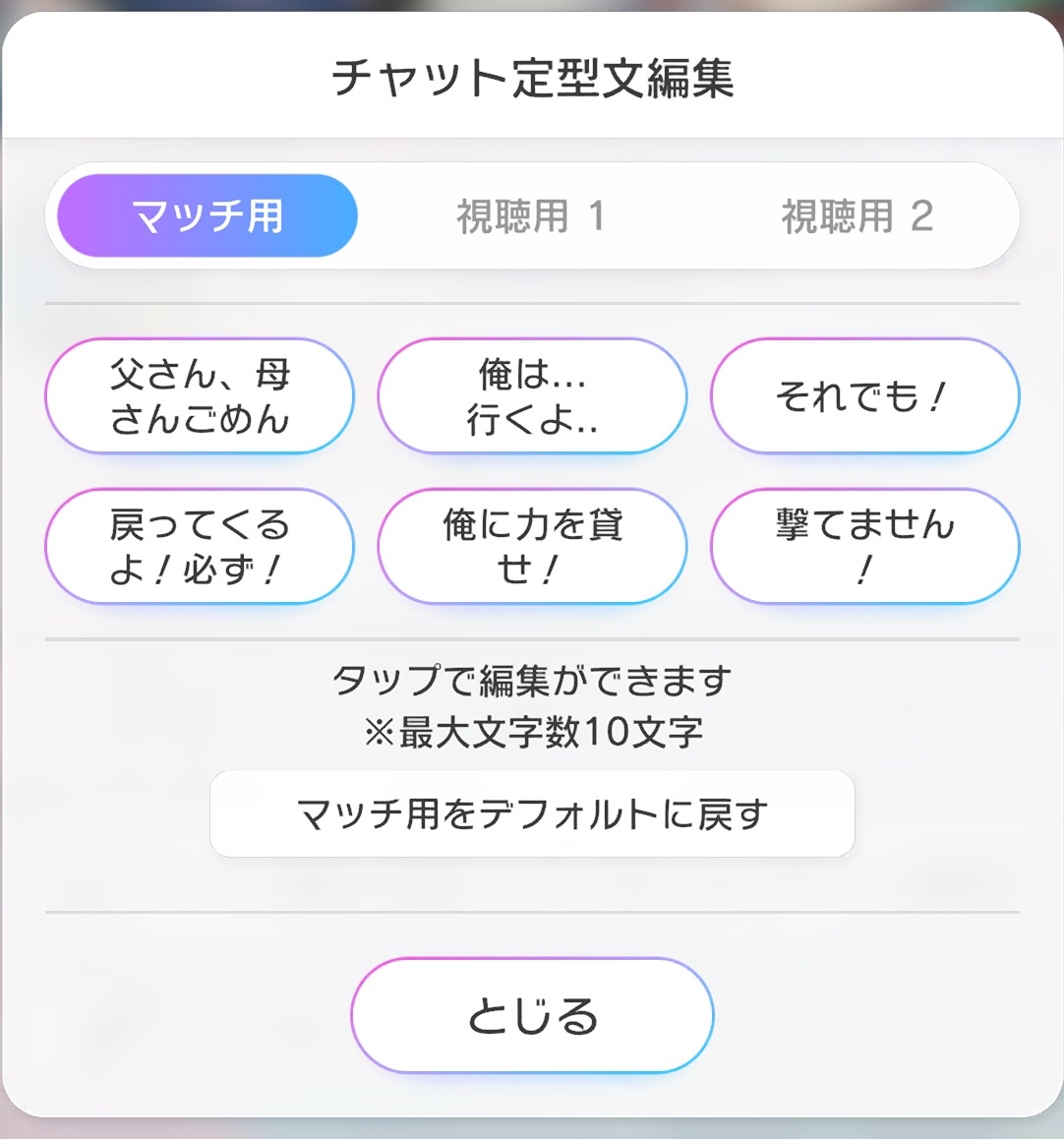Edit the phrase 父さん、母さんごめん
Screen dimensions: 1064x1139
point(200,396)
